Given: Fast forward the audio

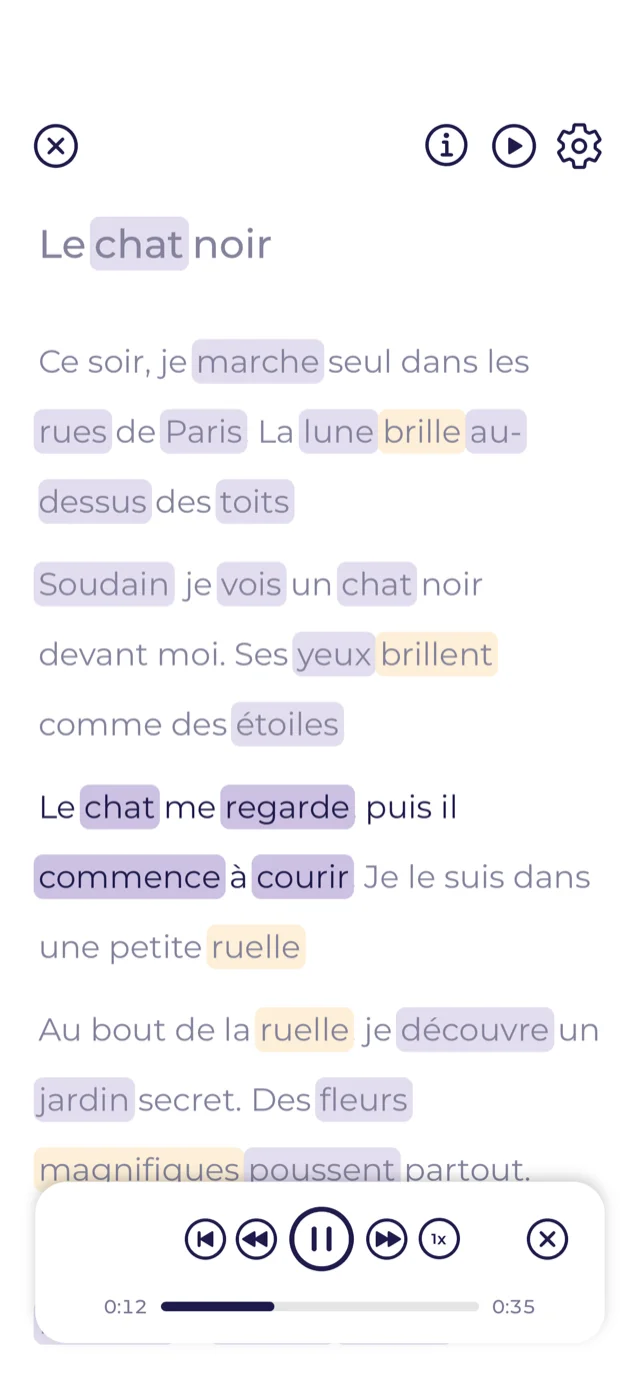Looking at the screenshot, I should 386,1239.
